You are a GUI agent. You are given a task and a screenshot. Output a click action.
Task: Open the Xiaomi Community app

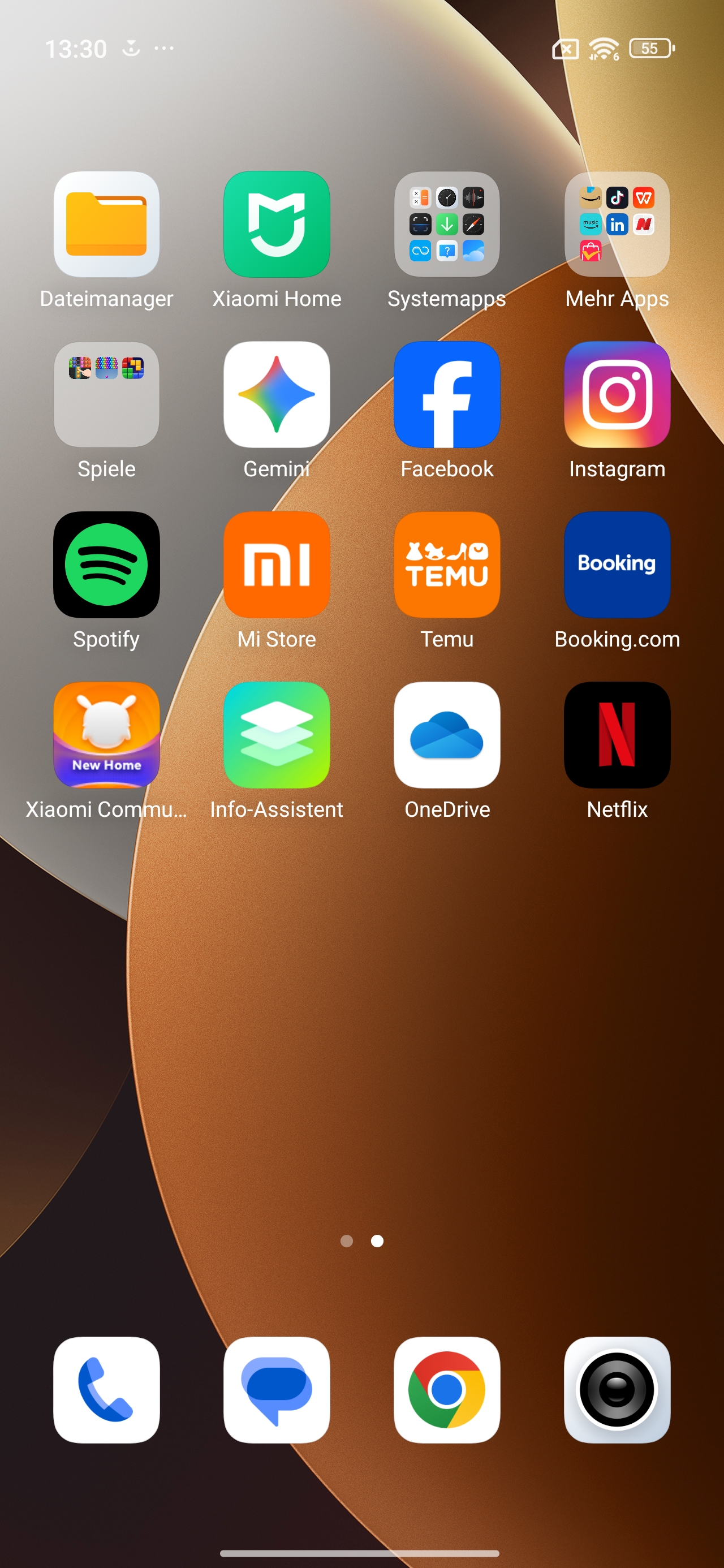click(106, 735)
